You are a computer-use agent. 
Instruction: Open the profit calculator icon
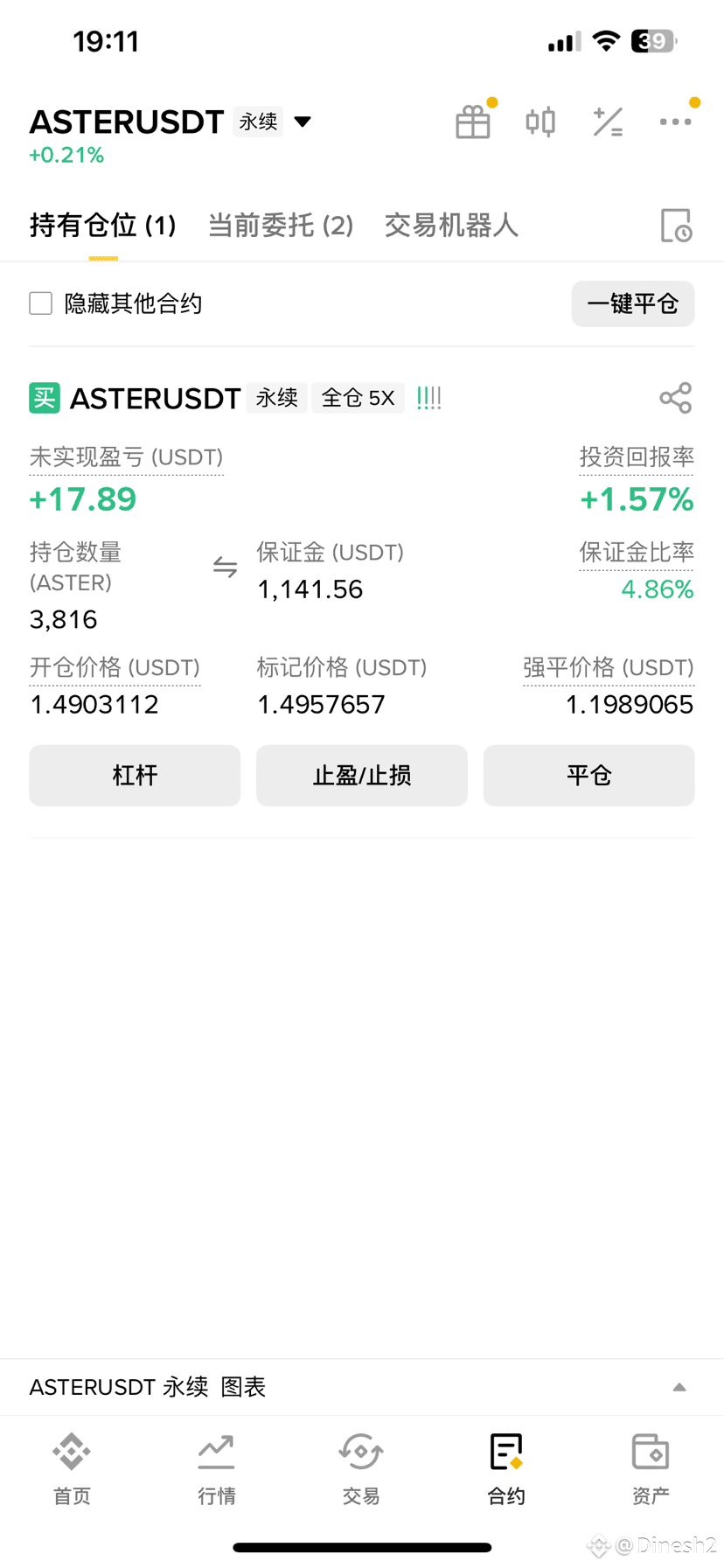click(x=608, y=122)
